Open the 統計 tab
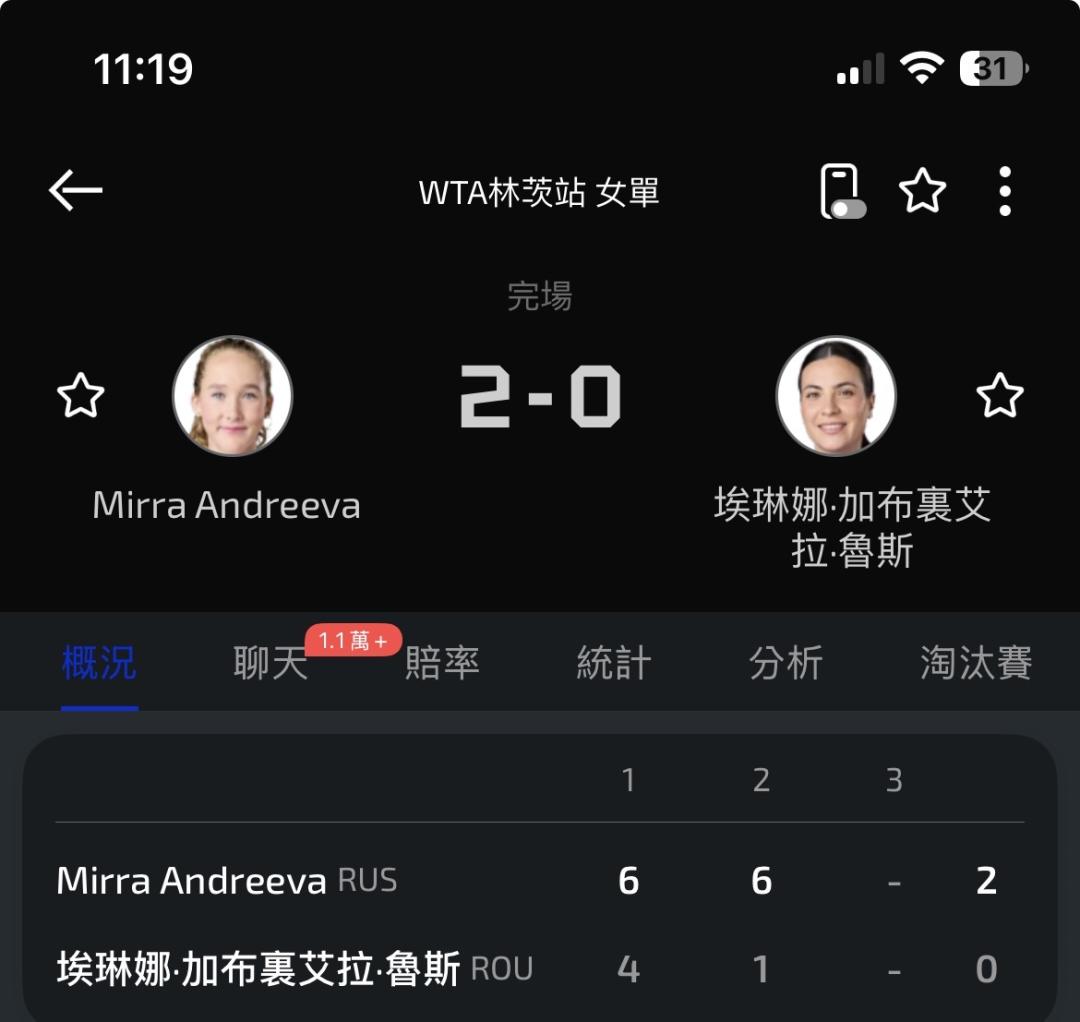 tap(614, 663)
